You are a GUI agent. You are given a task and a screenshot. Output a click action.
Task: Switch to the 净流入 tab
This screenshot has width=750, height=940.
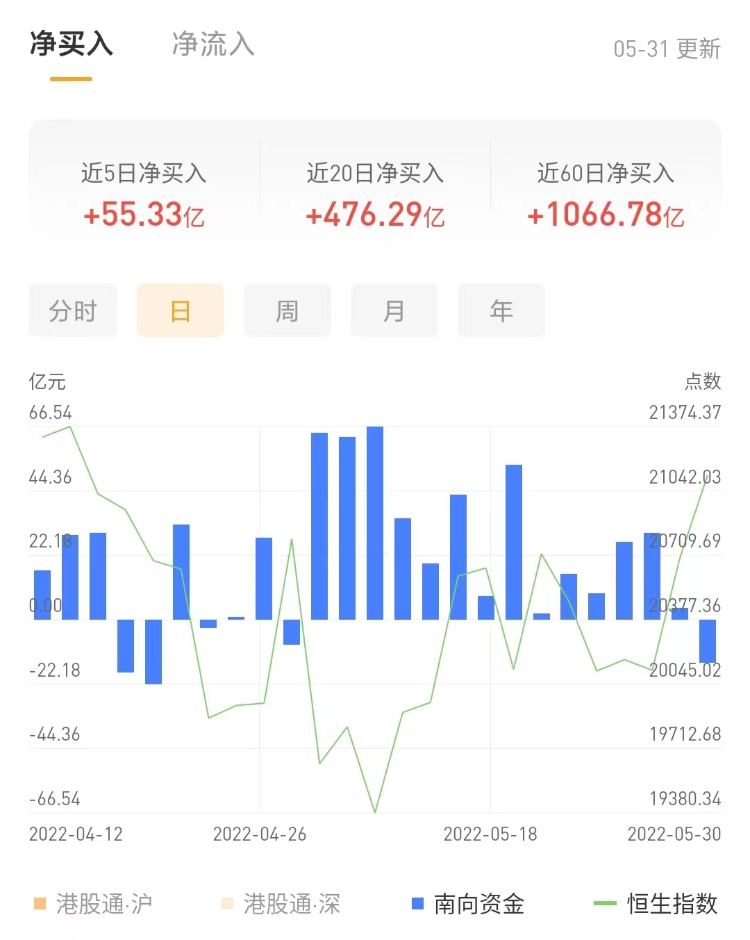tap(213, 45)
